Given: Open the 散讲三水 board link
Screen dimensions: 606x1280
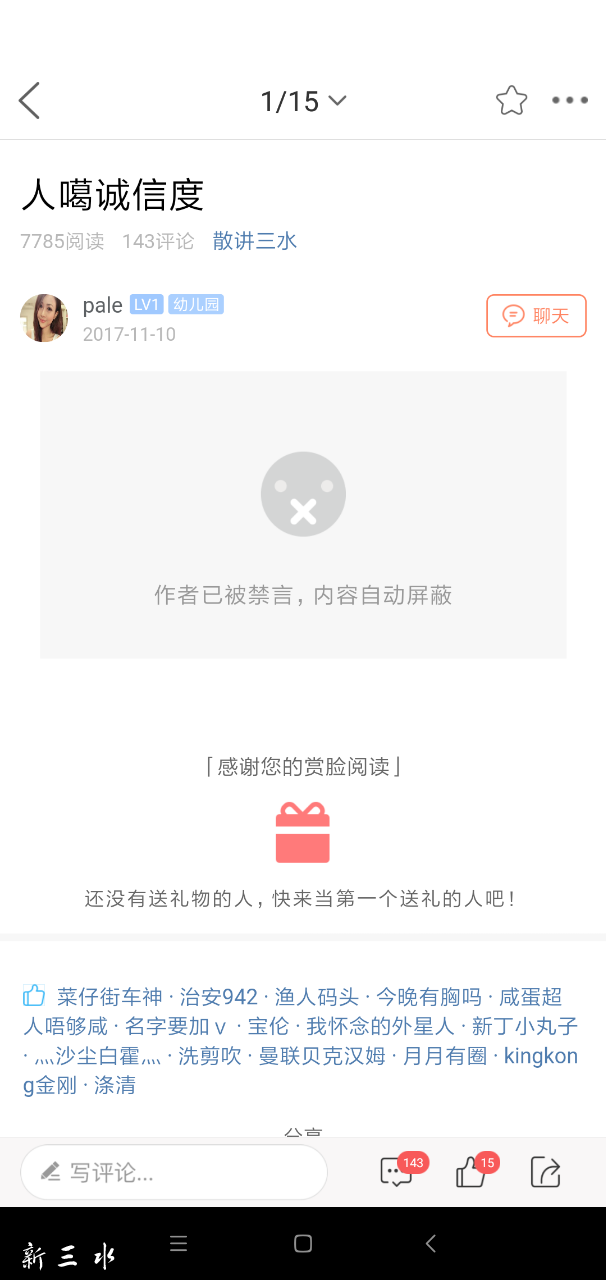Looking at the screenshot, I should (254, 241).
